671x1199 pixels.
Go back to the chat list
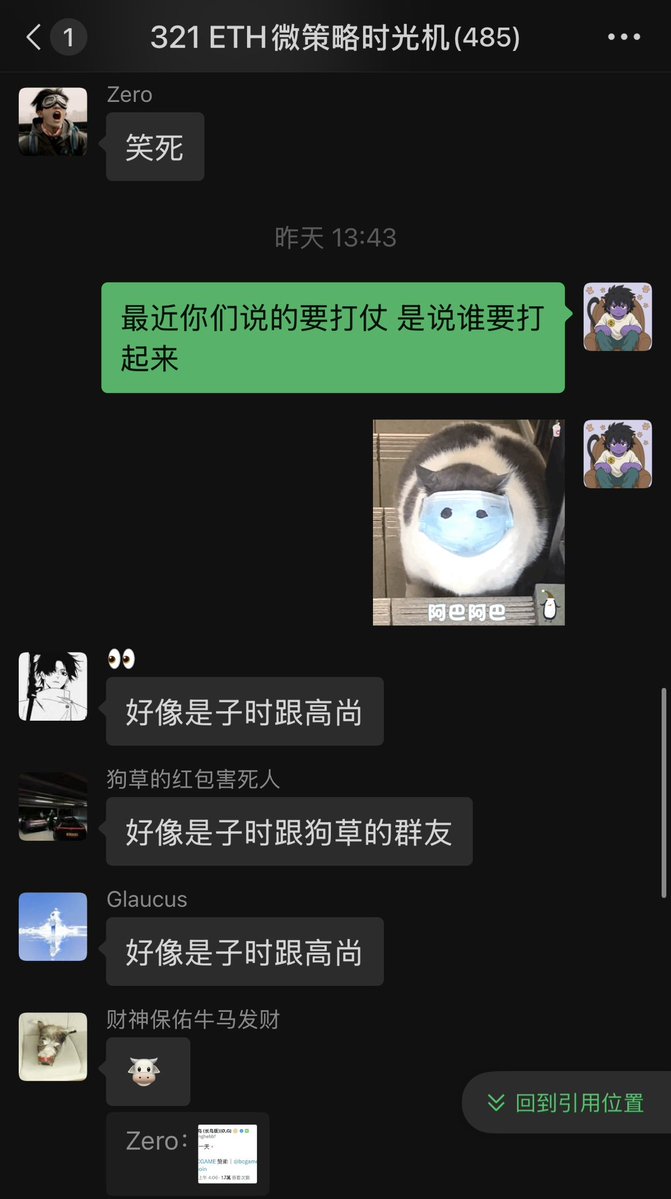pos(36,38)
